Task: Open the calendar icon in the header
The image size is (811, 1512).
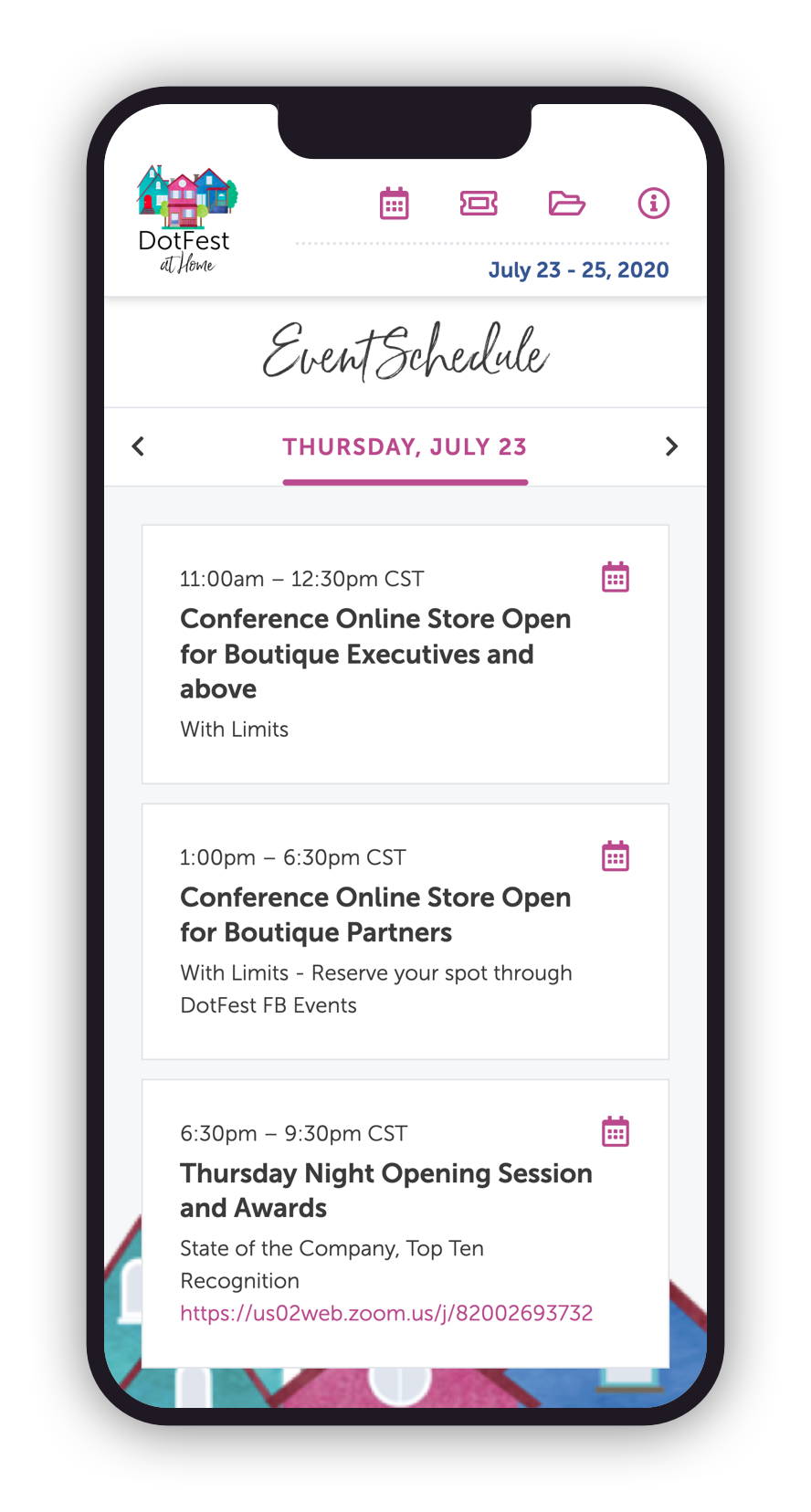Action: tap(395, 204)
